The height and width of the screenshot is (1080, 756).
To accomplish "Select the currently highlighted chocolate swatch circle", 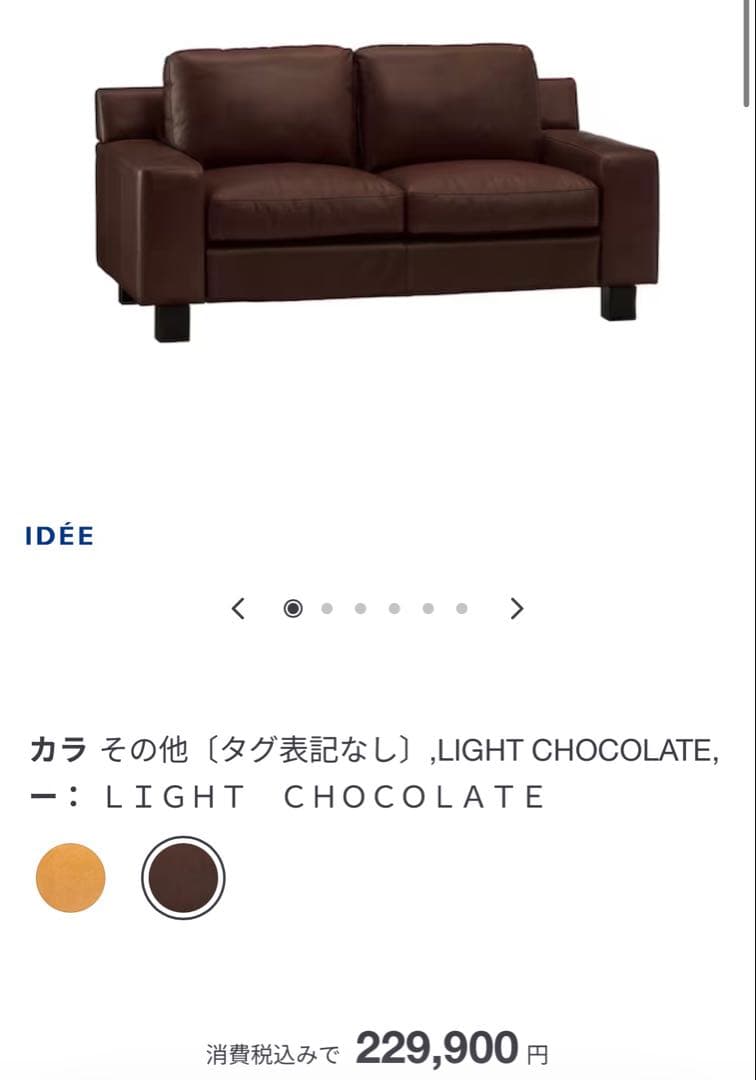I will [x=182, y=877].
